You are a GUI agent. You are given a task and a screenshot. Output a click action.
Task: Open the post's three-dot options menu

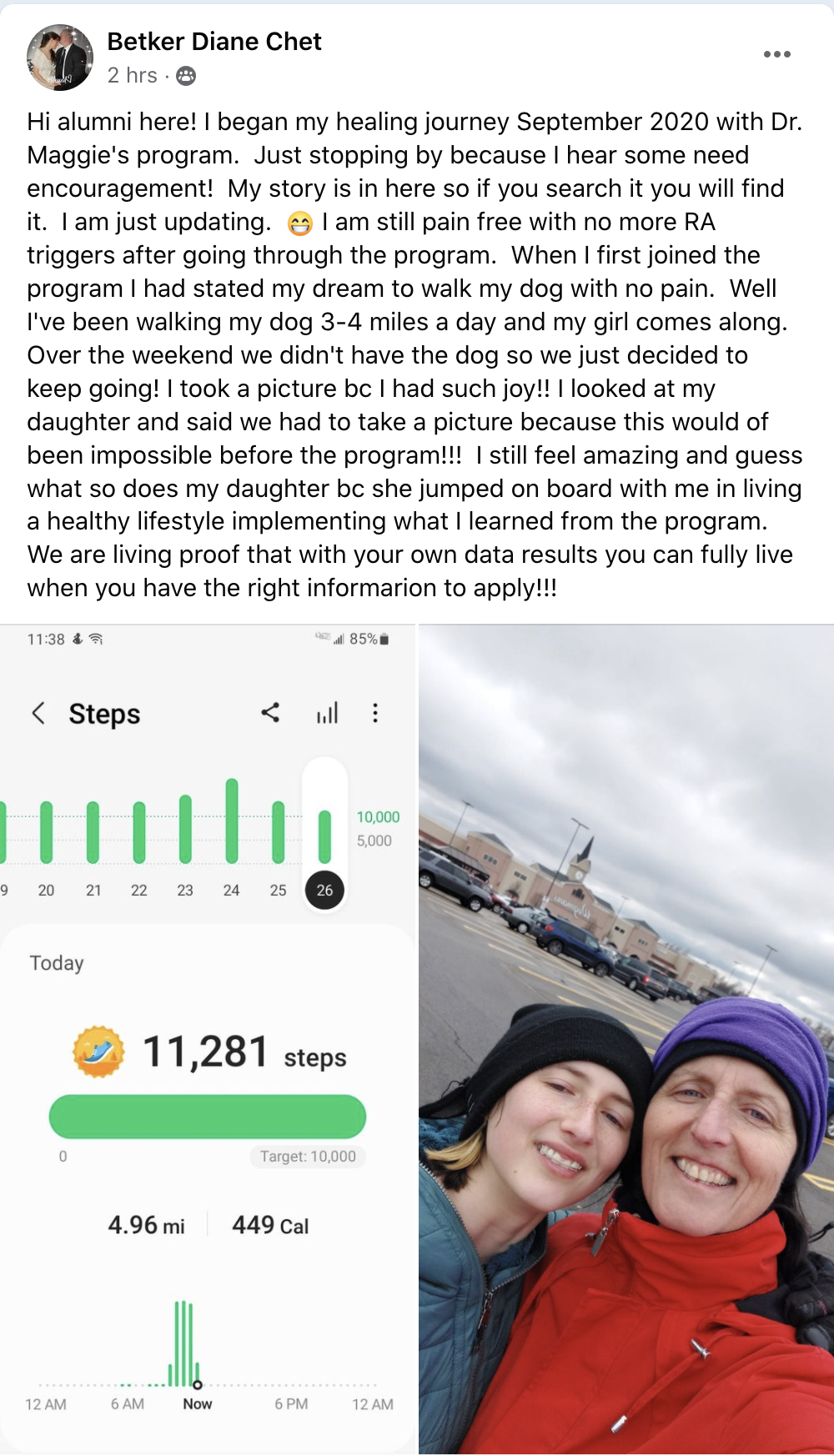(776, 54)
